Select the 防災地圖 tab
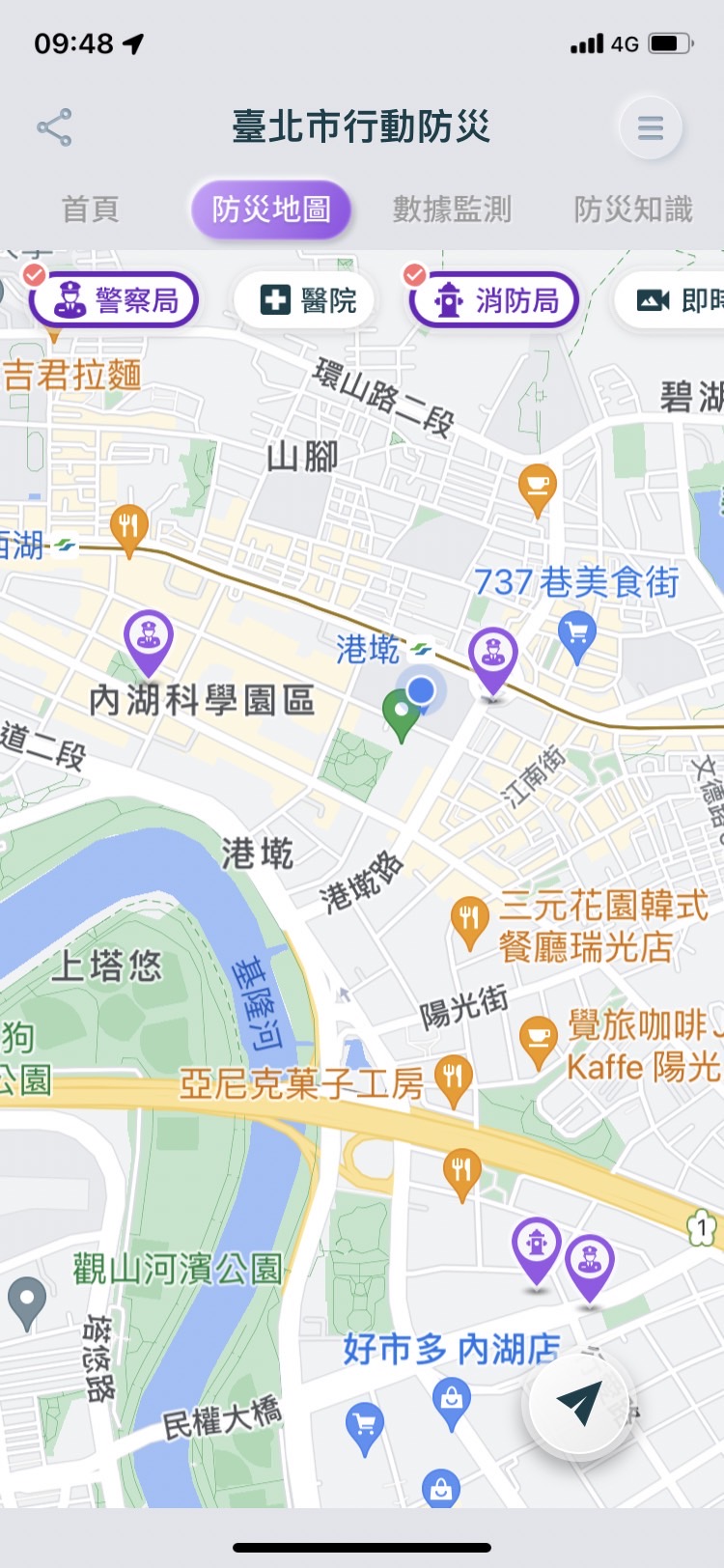 coord(270,210)
